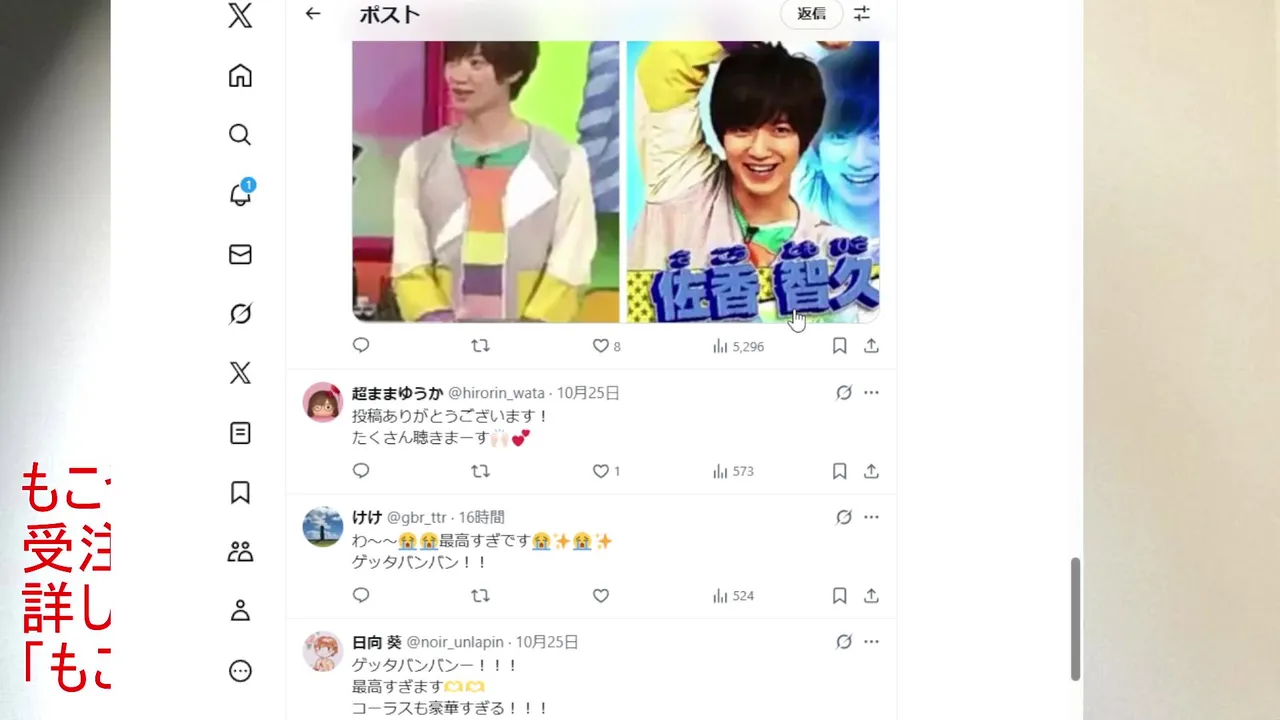The width and height of the screenshot is (1280, 720).
Task: Bookmark the main post with 5,296 views
Action: click(840, 346)
